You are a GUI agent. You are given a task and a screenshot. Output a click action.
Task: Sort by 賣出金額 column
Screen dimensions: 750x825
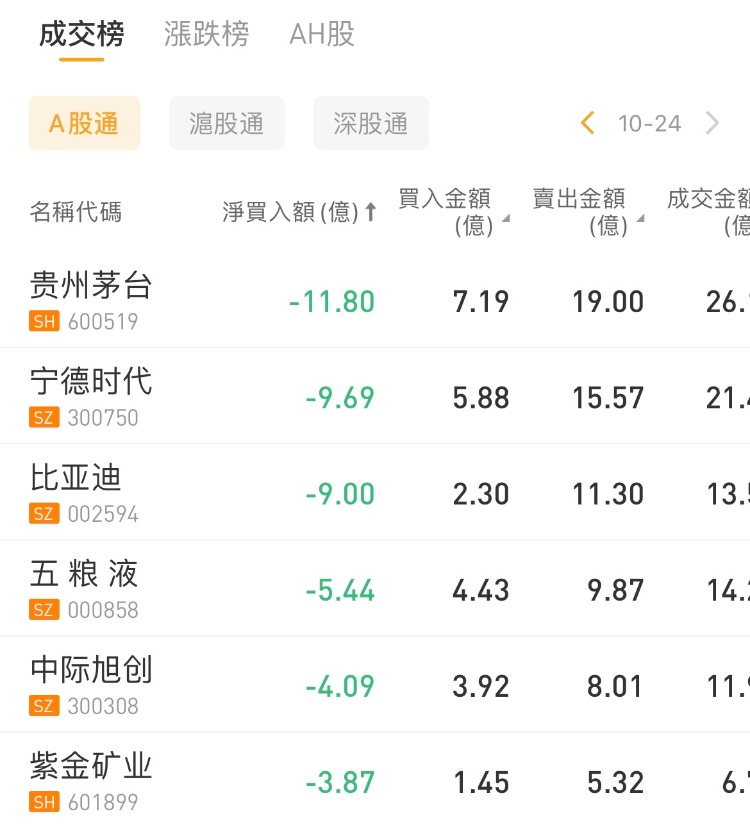[x=587, y=212]
